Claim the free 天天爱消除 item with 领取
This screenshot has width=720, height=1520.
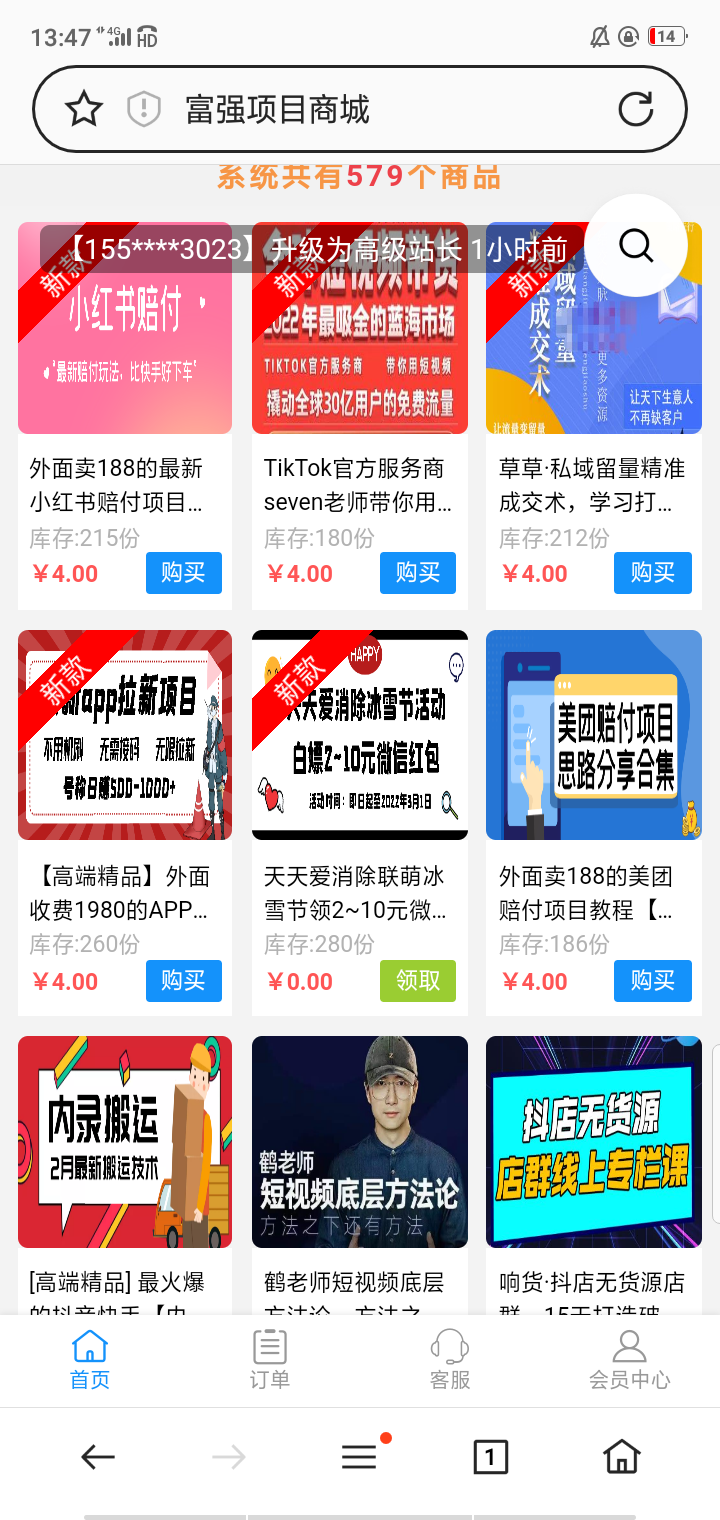(x=417, y=981)
